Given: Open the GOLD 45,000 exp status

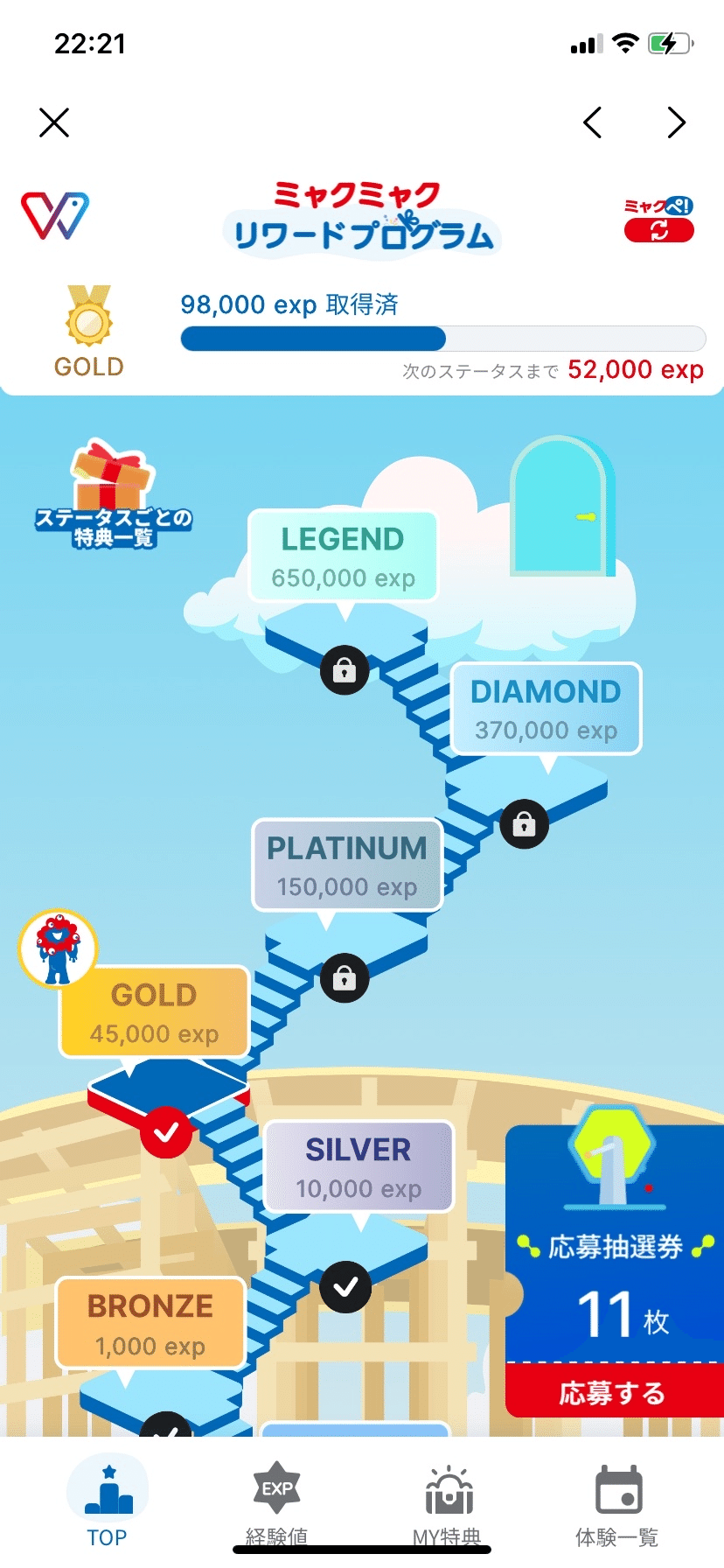Looking at the screenshot, I should [154, 1013].
